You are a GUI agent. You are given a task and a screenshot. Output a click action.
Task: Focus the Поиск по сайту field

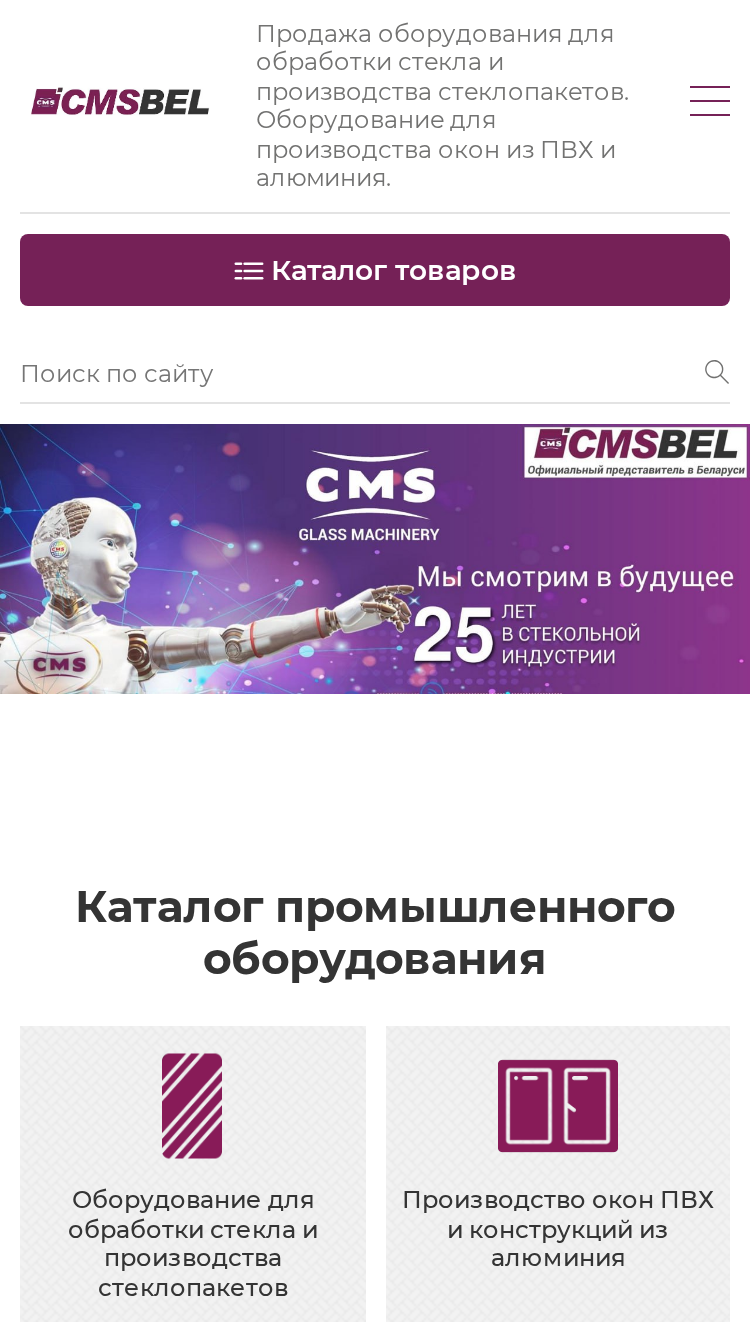(x=360, y=373)
